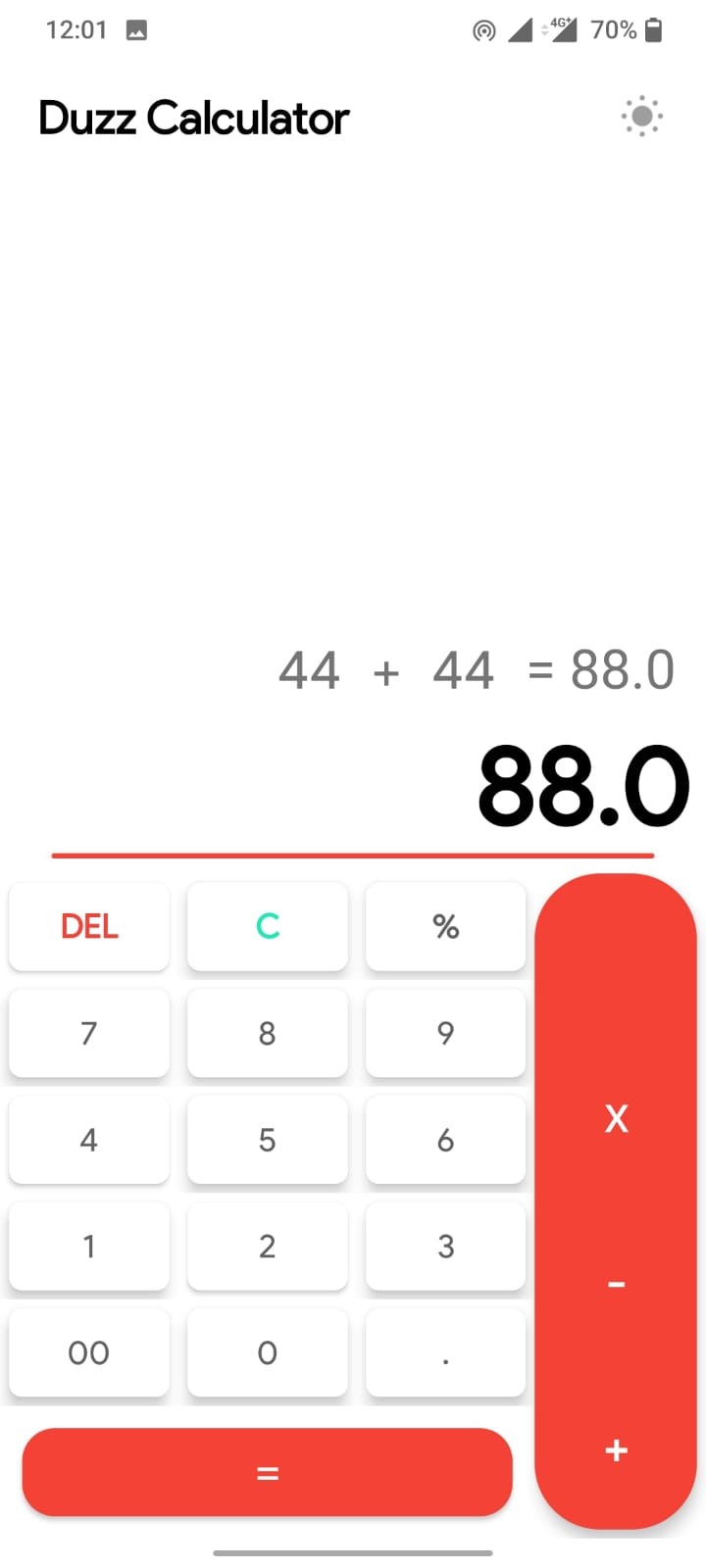Enter digit 4
Image resolution: width=706 pixels, height=1568 pixels.
pyautogui.click(x=89, y=1140)
